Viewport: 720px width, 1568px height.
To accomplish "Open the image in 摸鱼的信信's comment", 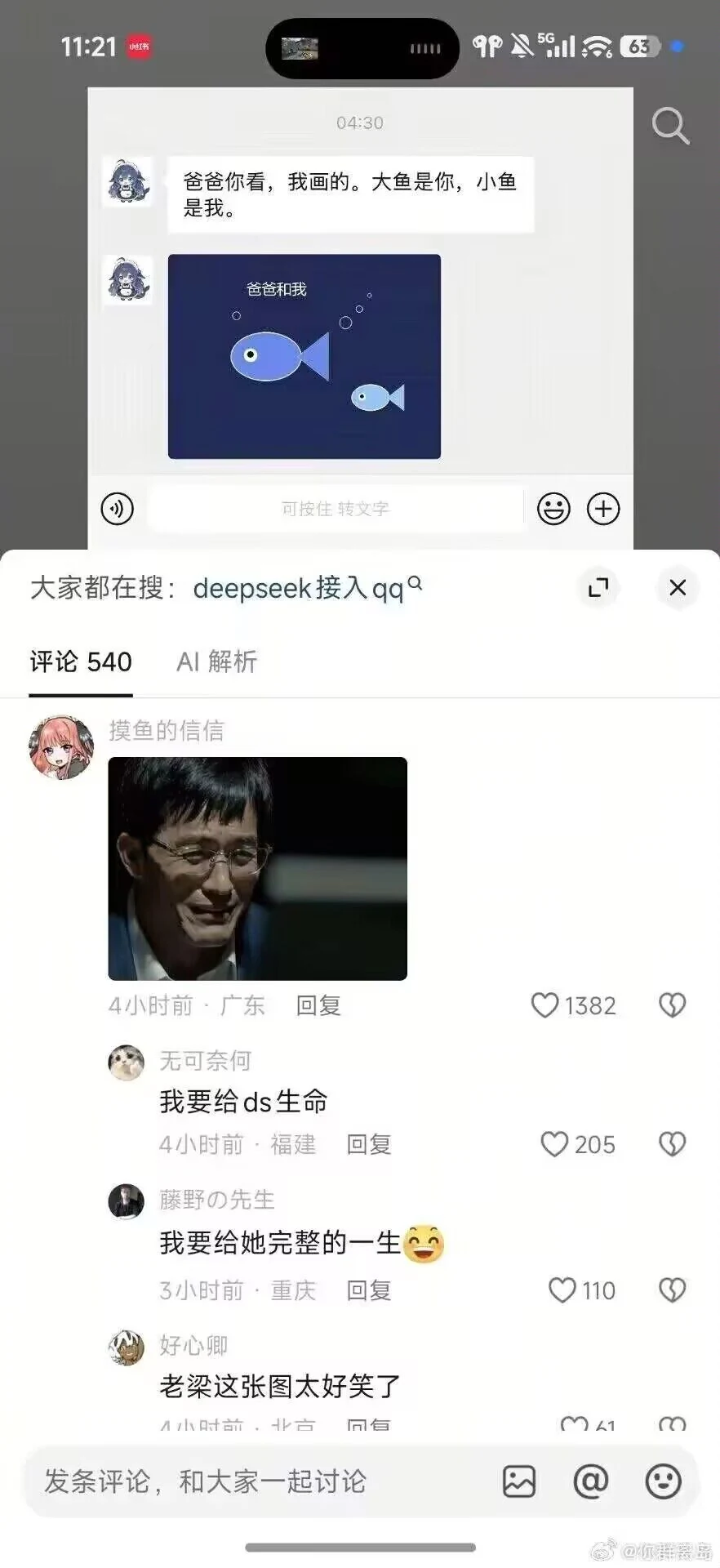I will (x=258, y=869).
